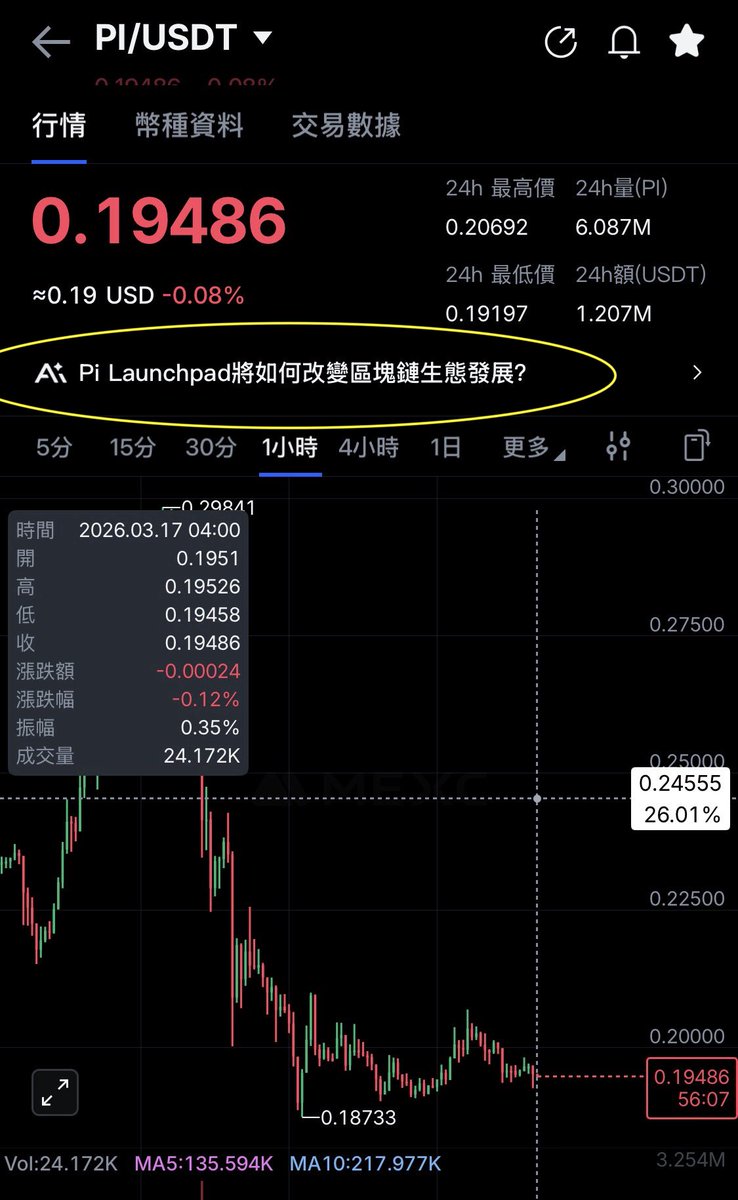This screenshot has height=1200, width=738.
Task: Select the 4小時 chart interval
Action: tap(368, 447)
